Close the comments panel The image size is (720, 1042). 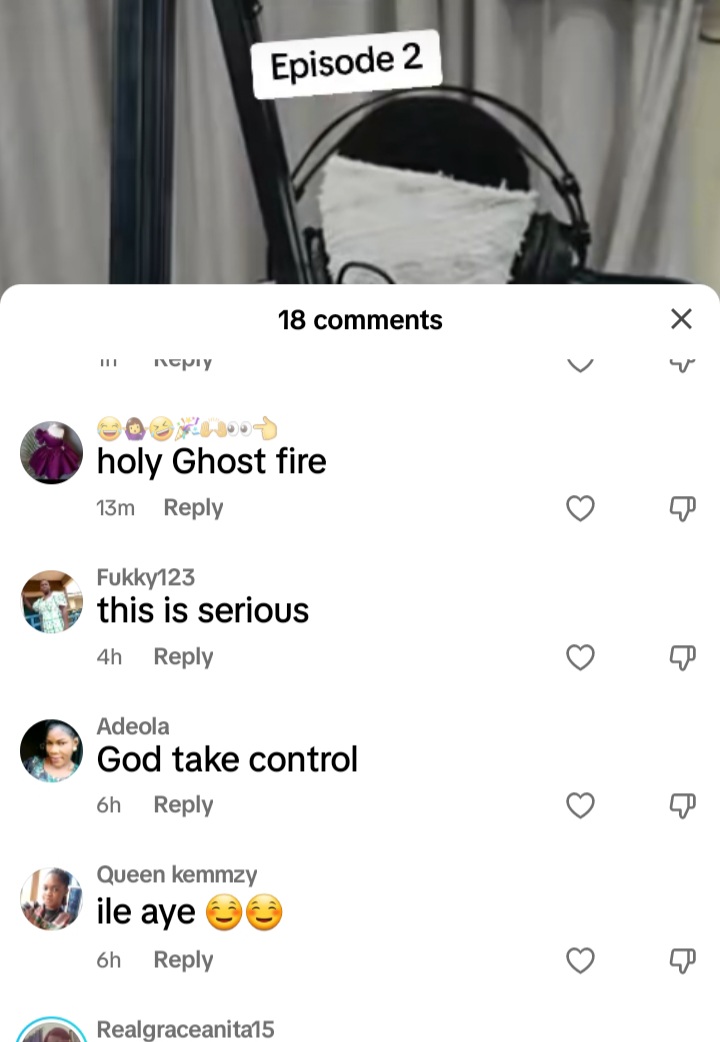click(681, 319)
